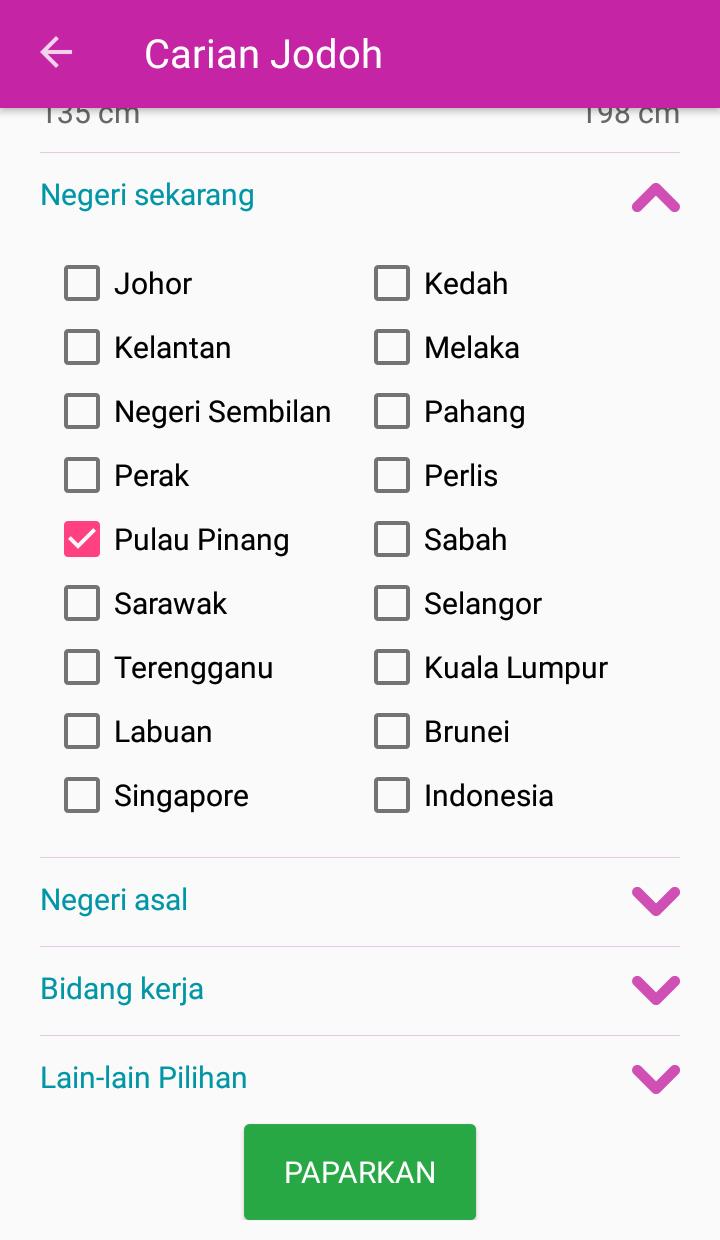Tick the Kuala Lumpur checkbox
This screenshot has width=720, height=1240.
pos(392,667)
